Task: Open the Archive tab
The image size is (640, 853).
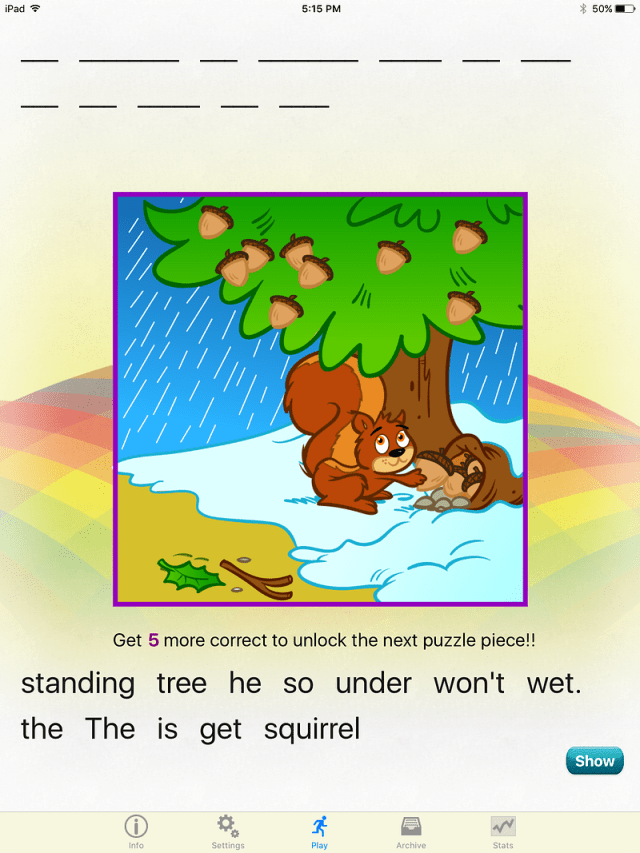Action: coord(411,832)
